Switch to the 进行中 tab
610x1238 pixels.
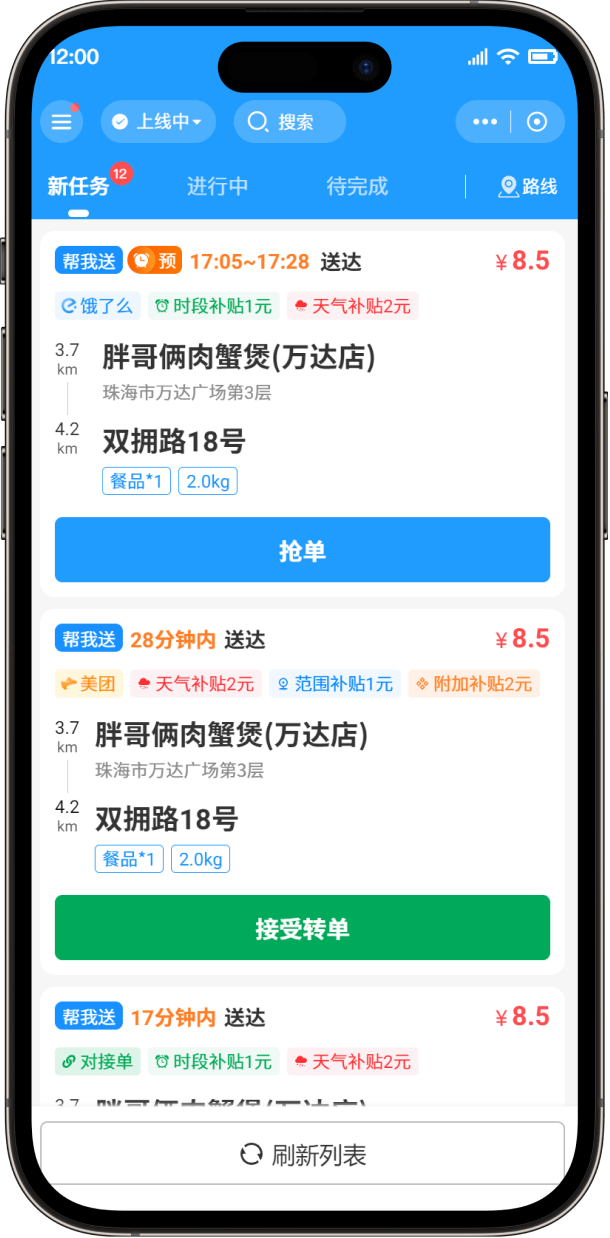pyautogui.click(x=217, y=186)
